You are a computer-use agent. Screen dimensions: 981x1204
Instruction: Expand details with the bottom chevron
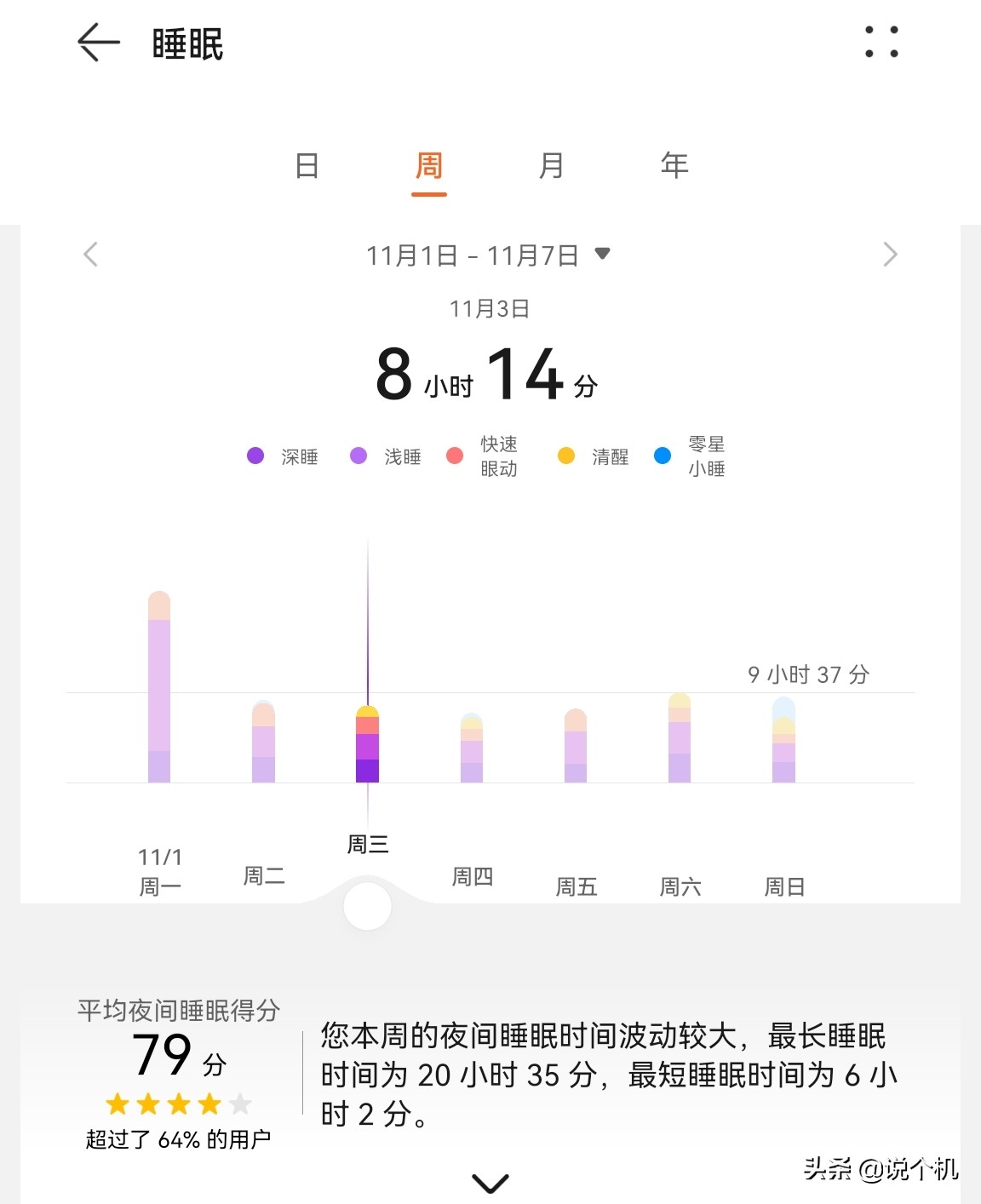[490, 1183]
